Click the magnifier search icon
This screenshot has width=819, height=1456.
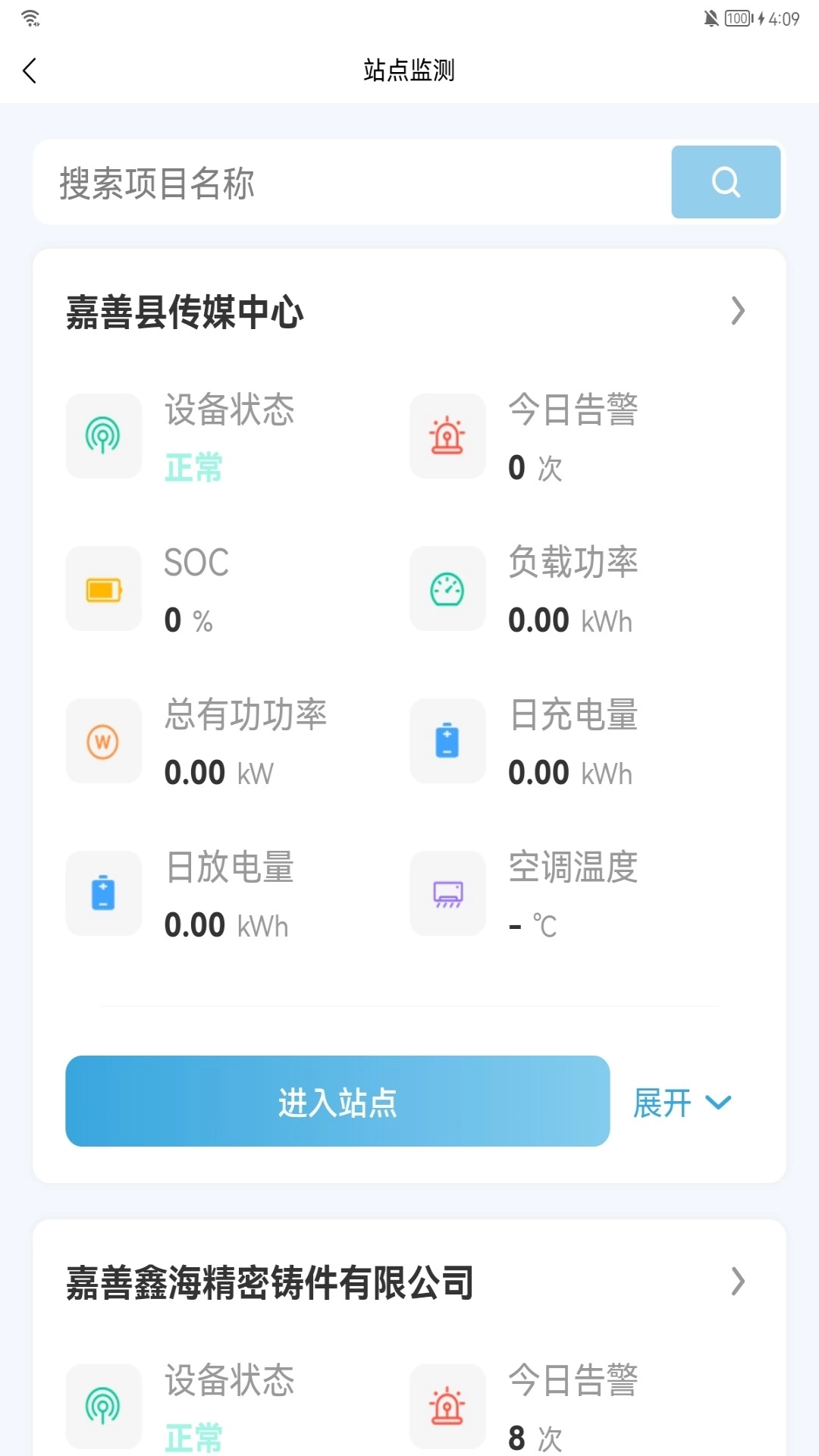tap(726, 182)
